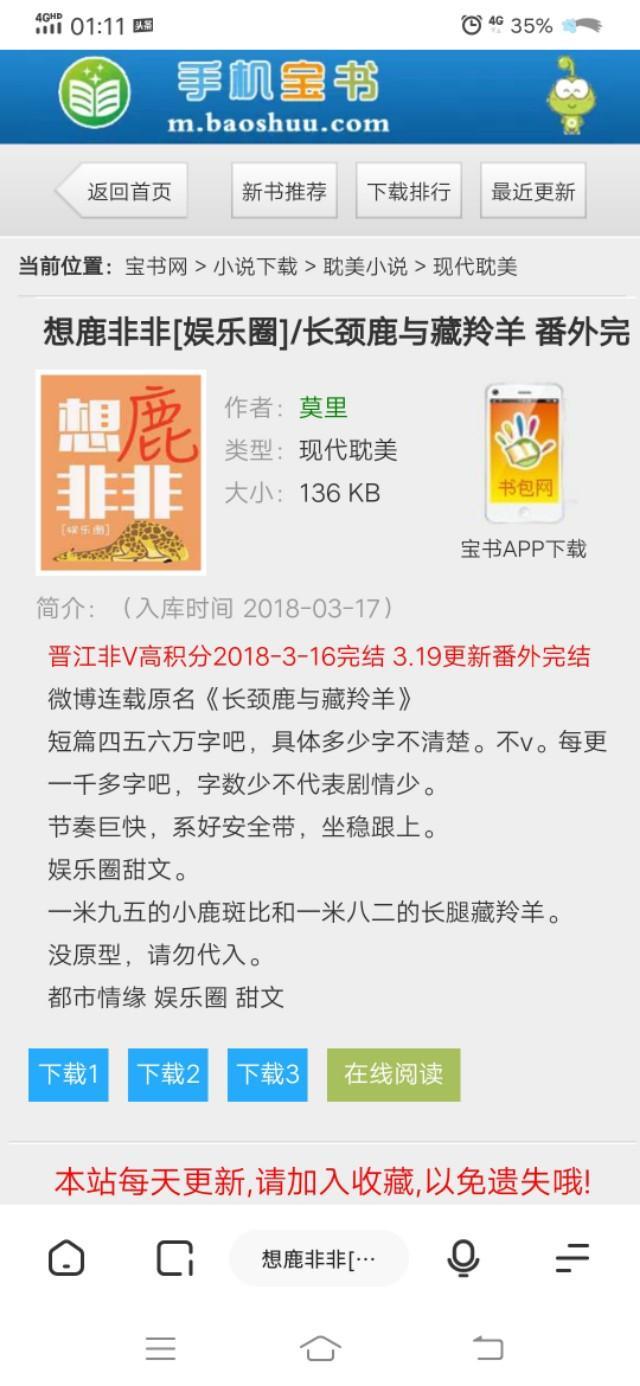Open 现代耽美 breadcrumb category
The height and width of the screenshot is (1386, 640).
[x=475, y=267]
